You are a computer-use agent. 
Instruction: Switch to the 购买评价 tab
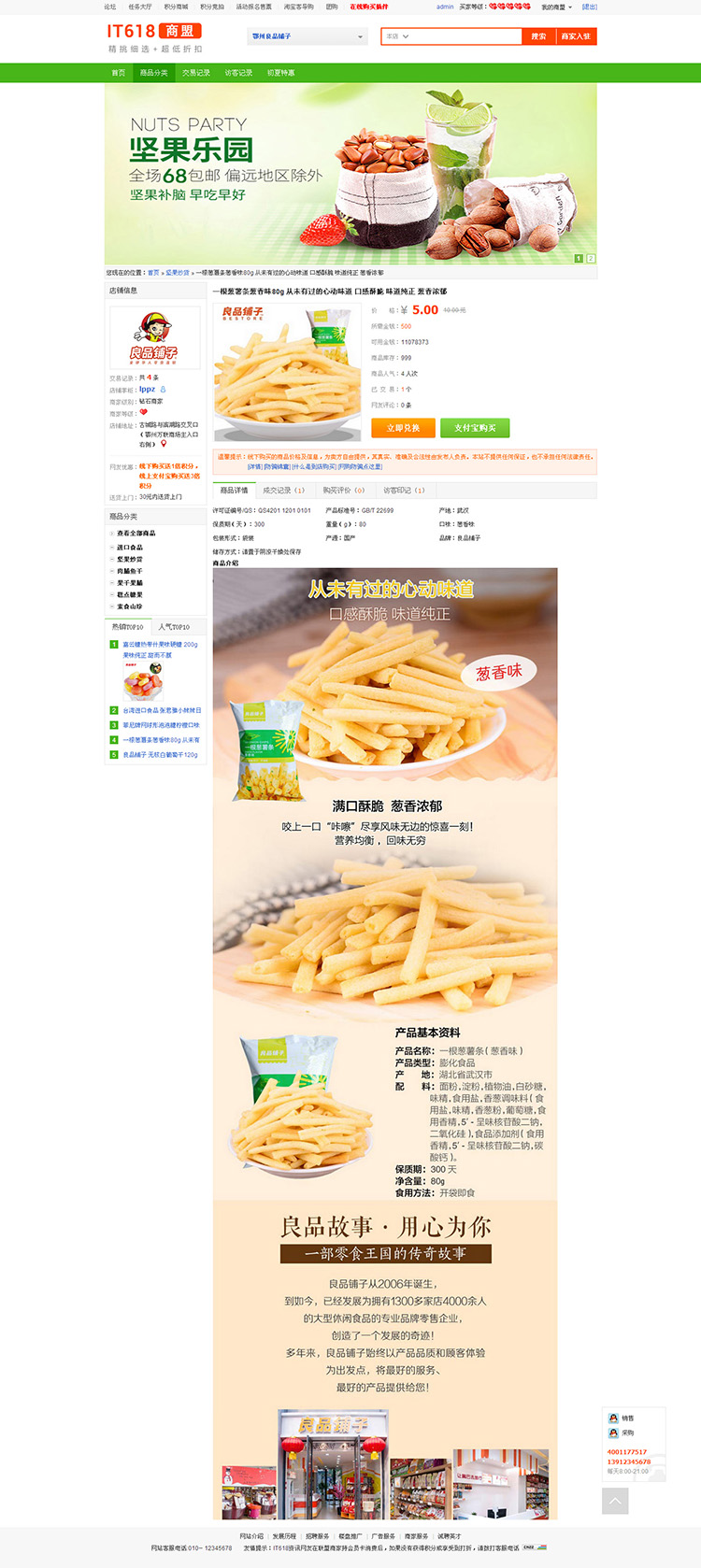click(343, 491)
